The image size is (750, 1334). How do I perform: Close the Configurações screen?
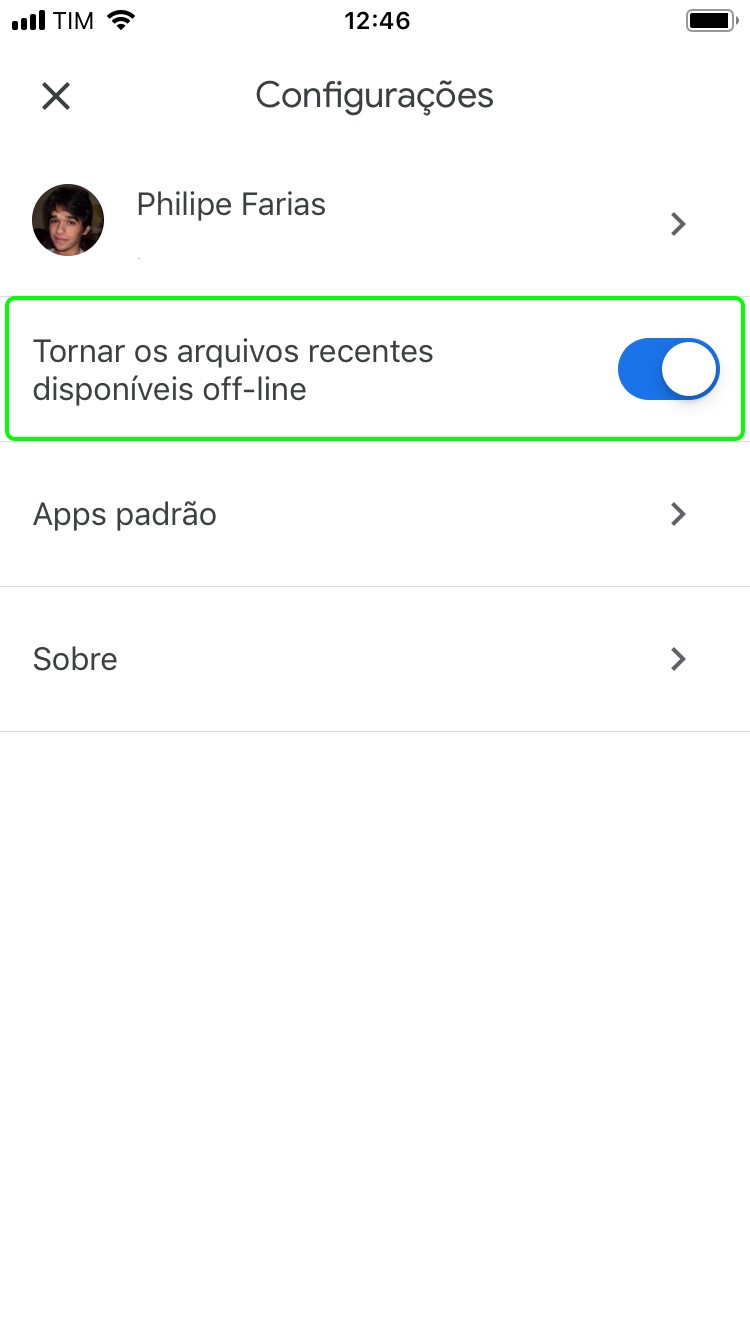(x=56, y=96)
